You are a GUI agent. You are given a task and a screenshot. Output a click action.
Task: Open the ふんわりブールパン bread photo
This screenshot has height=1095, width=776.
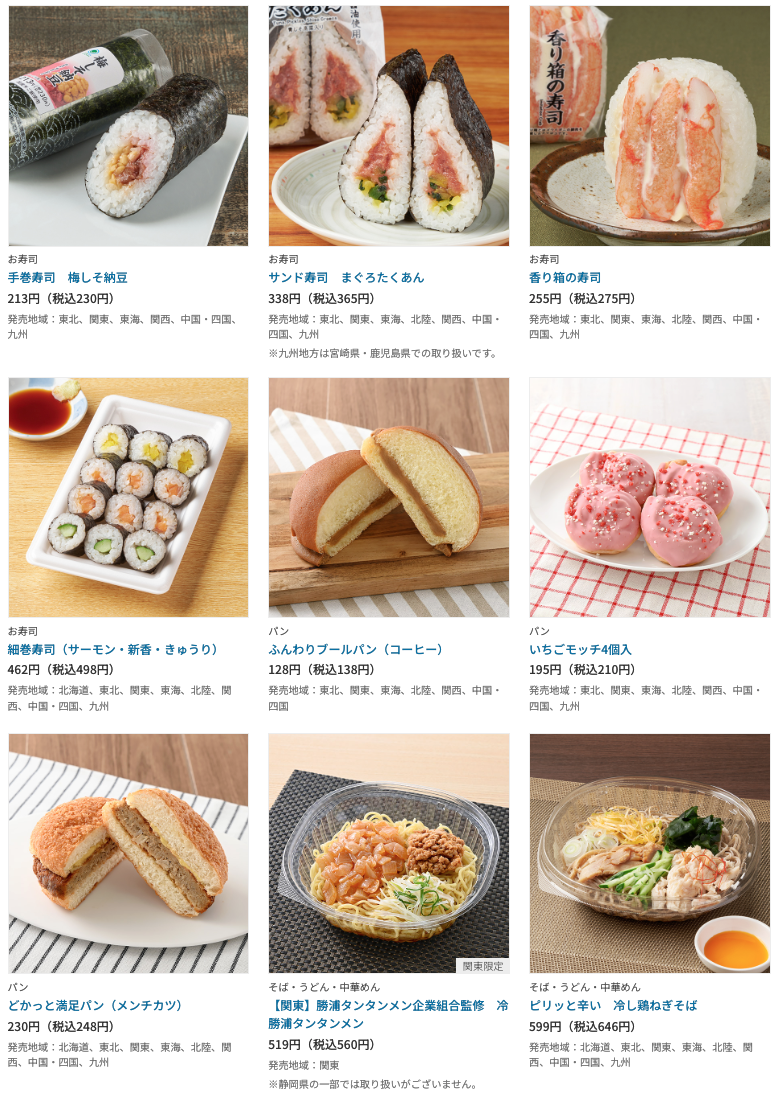tap(388, 497)
